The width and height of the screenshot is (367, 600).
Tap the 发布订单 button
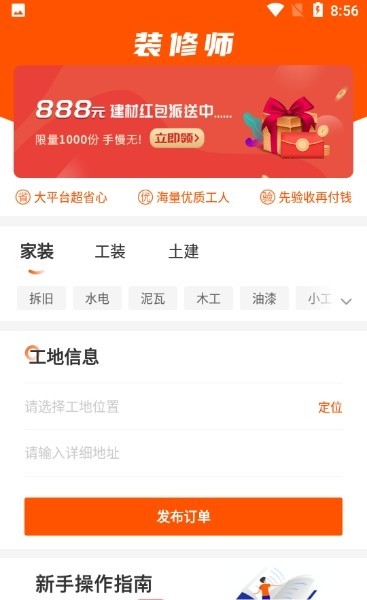coord(183,516)
